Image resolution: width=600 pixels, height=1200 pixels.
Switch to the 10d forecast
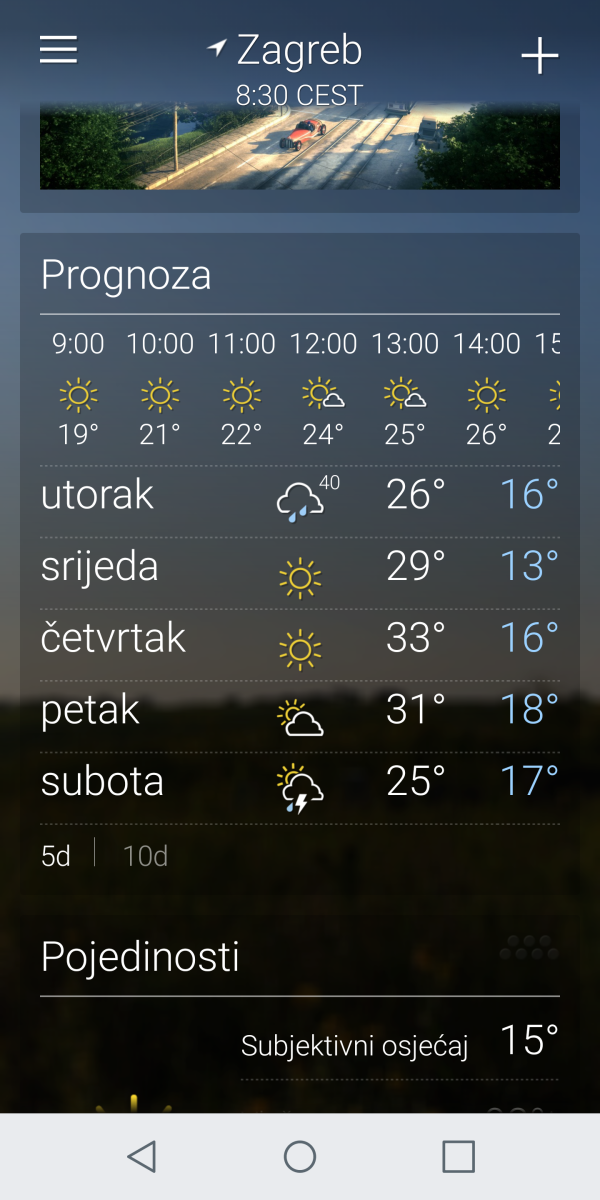click(x=145, y=856)
